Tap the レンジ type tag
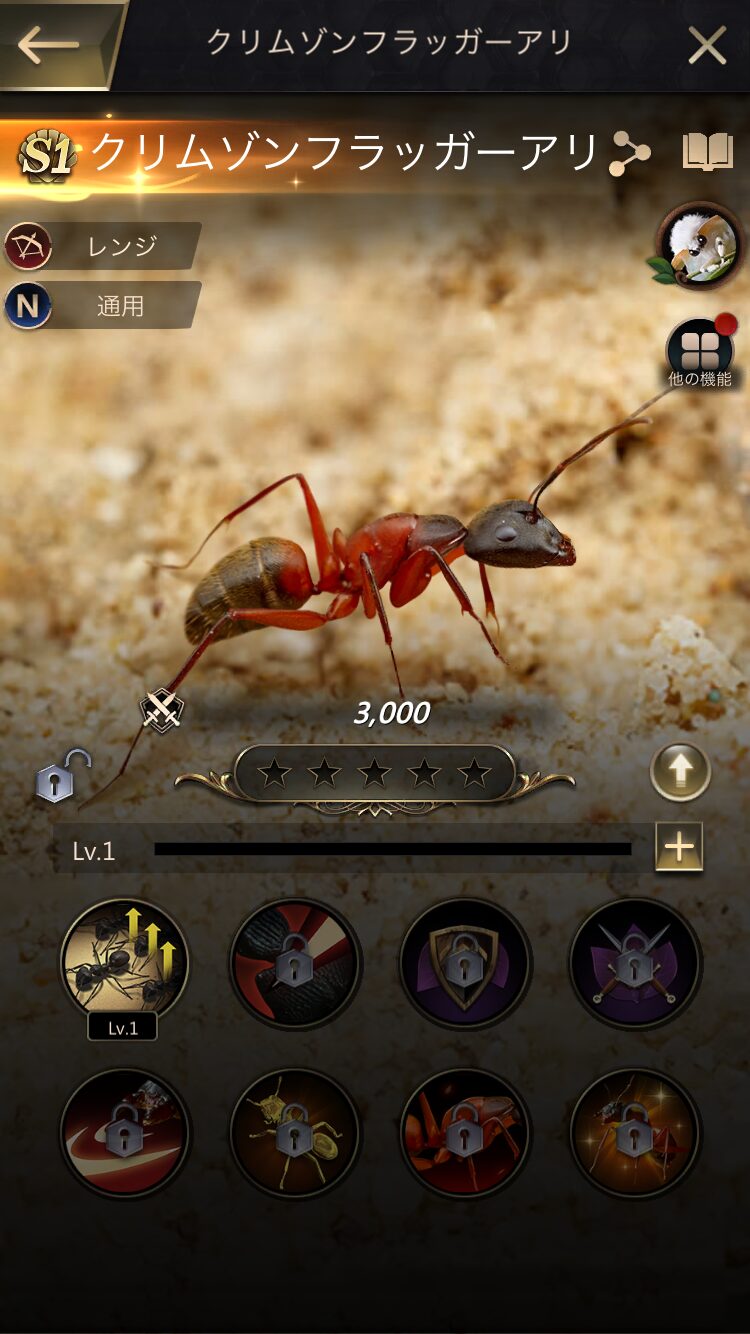Image resolution: width=750 pixels, height=1334 pixels. click(x=102, y=246)
